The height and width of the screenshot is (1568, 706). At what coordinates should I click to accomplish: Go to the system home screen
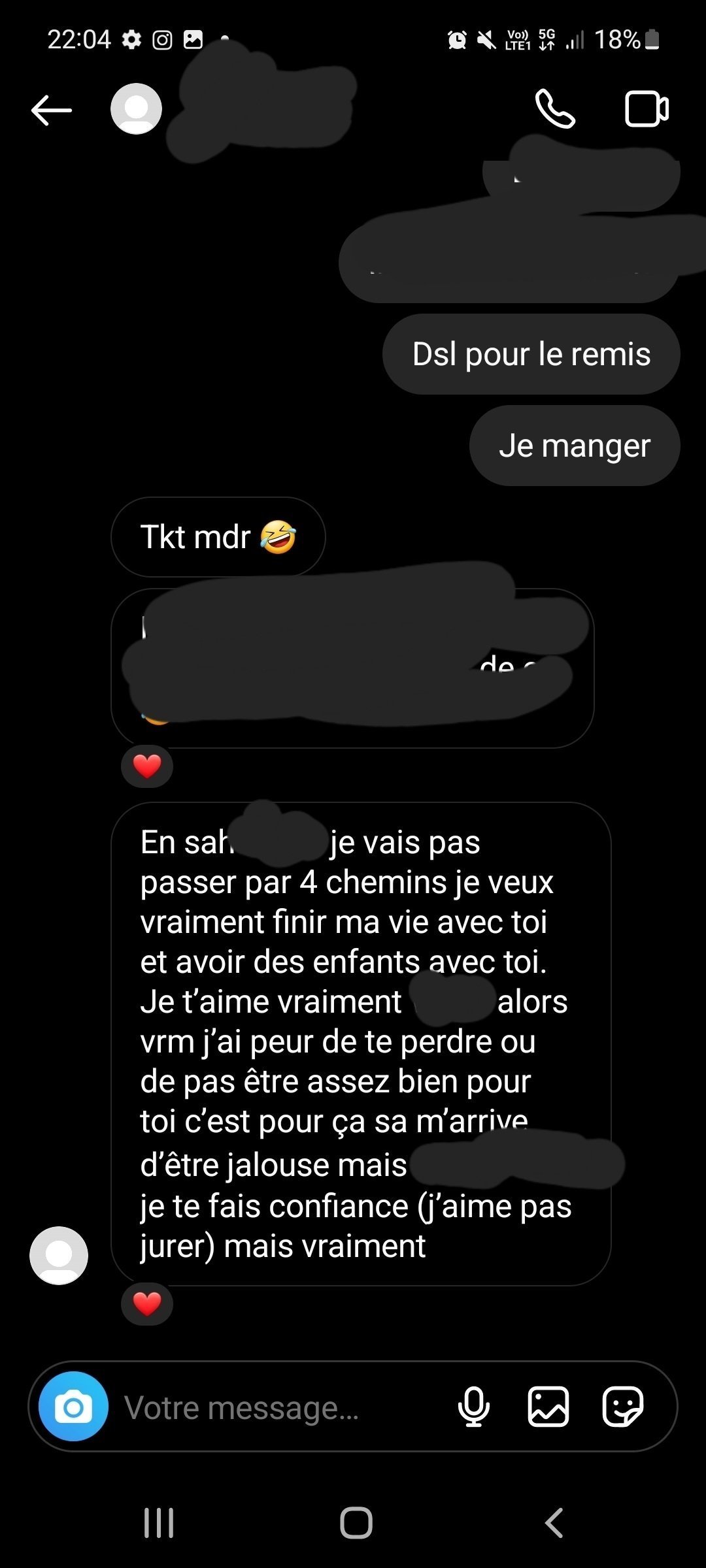[x=356, y=1523]
